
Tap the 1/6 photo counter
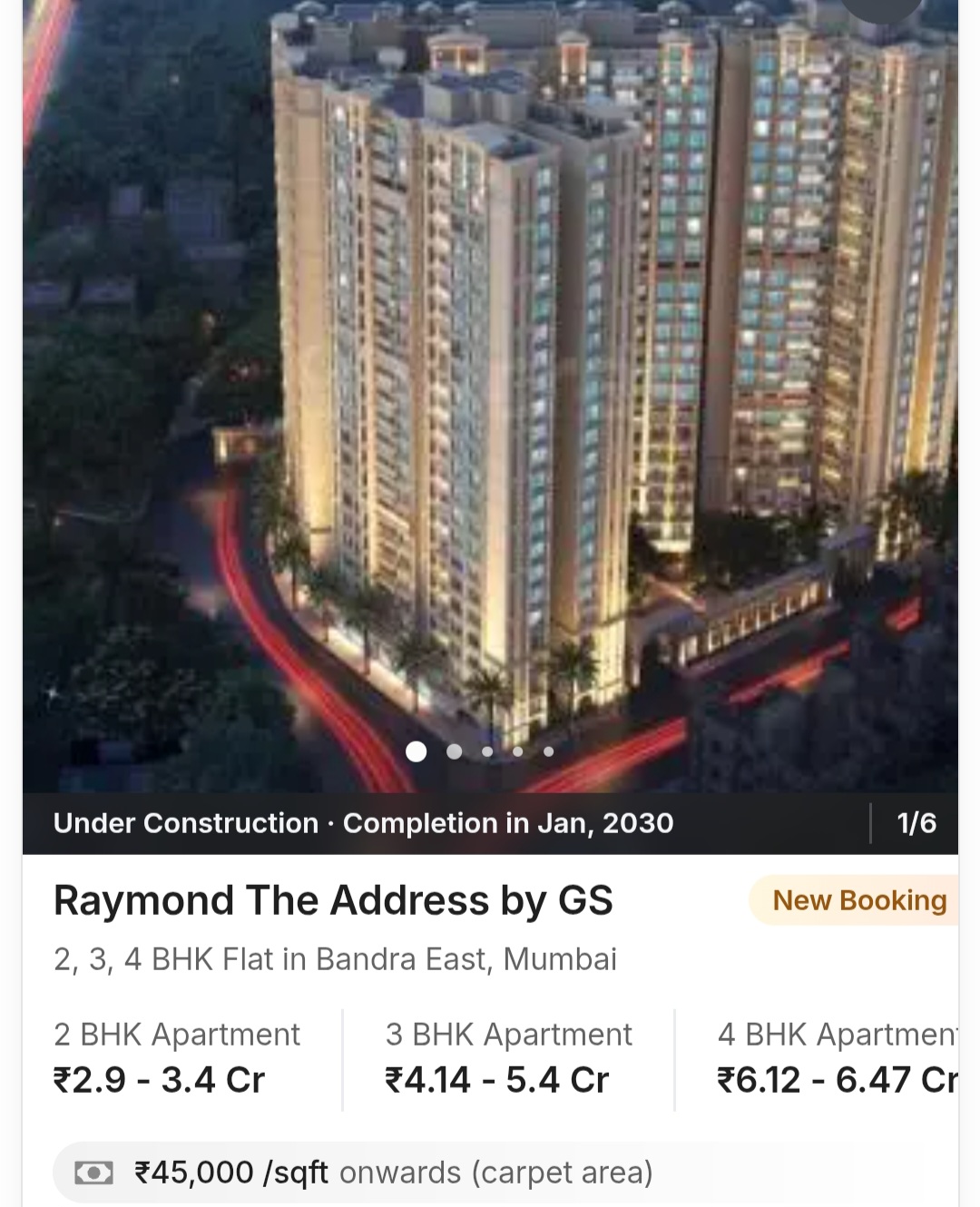pos(916,823)
